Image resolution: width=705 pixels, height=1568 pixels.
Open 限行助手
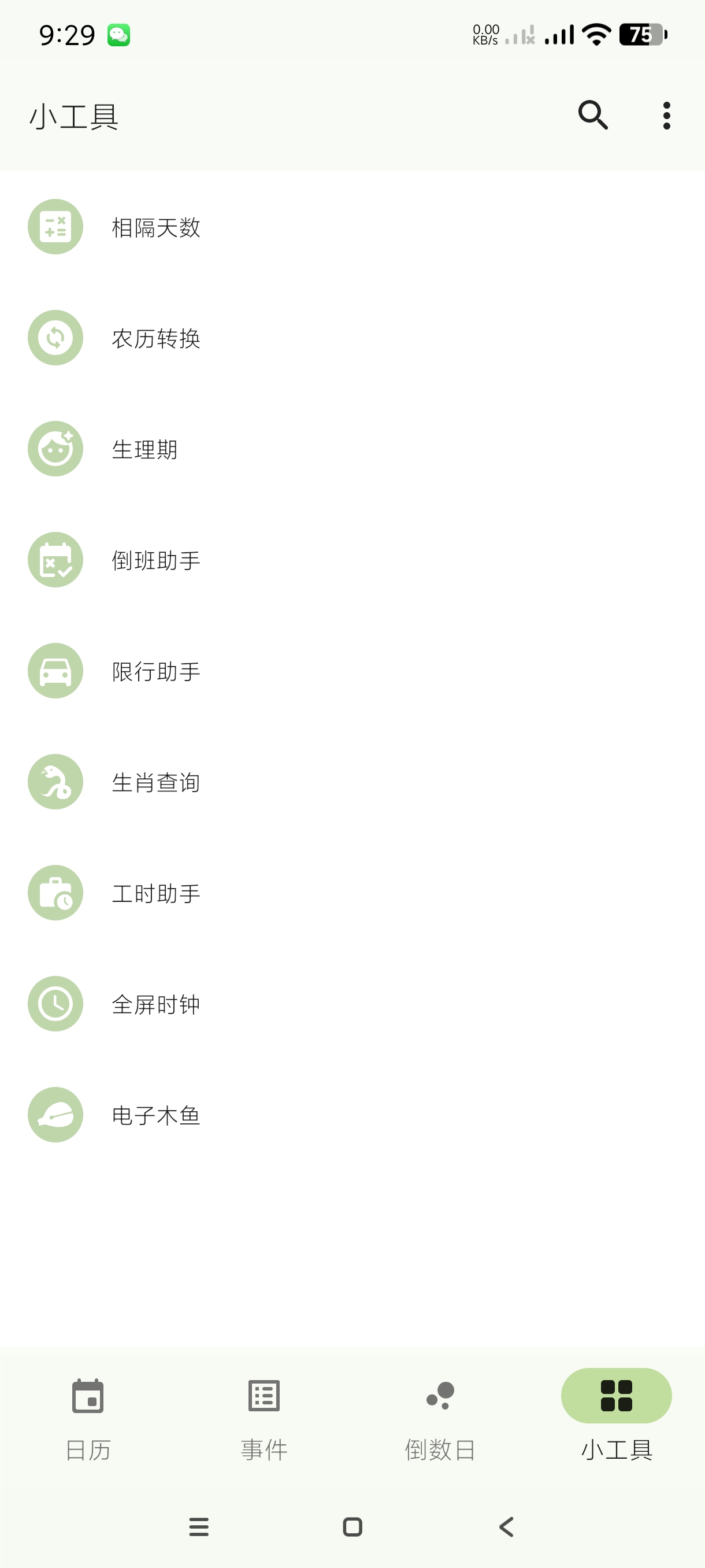(x=155, y=671)
